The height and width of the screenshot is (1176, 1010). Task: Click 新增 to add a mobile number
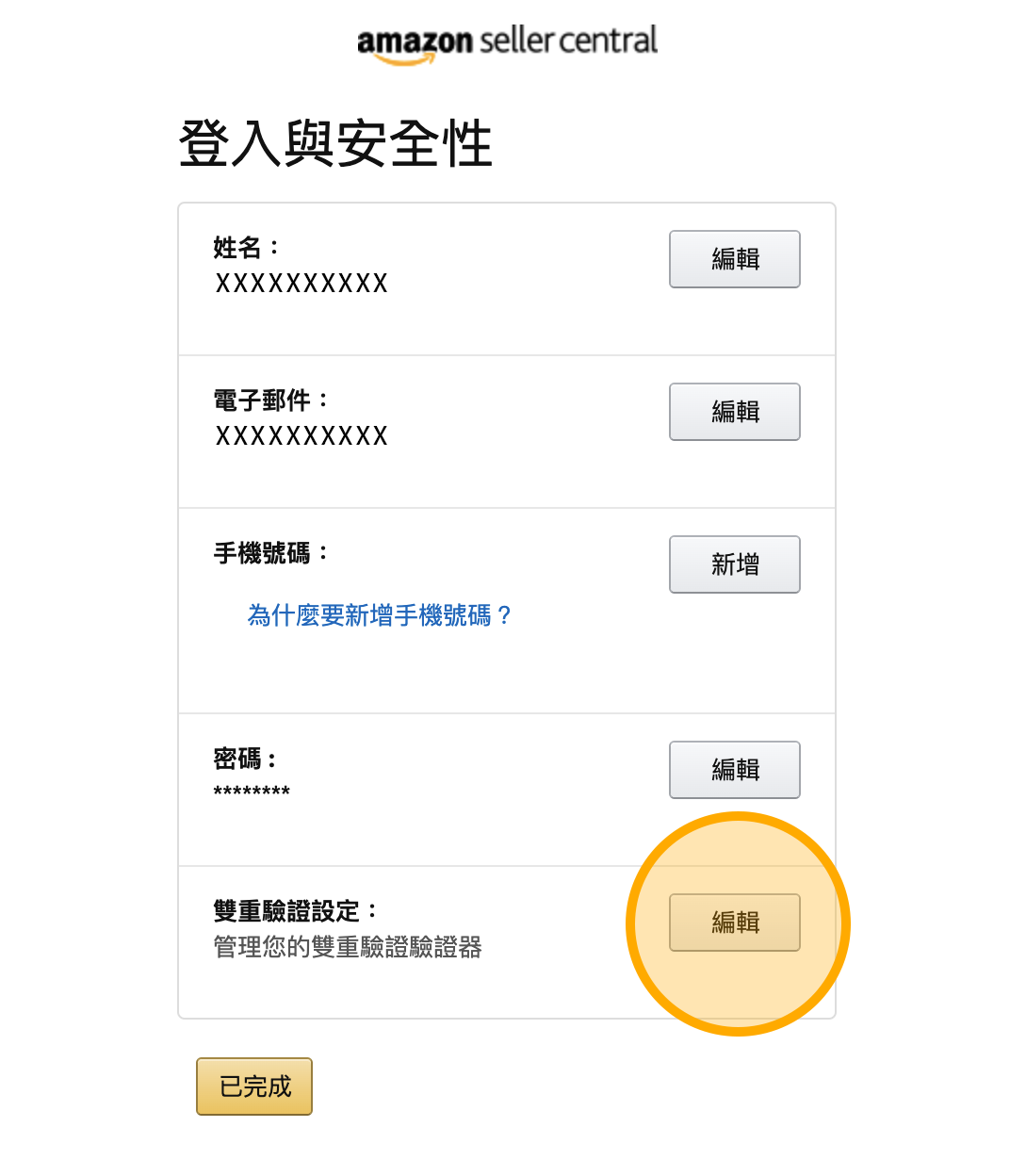click(x=734, y=564)
